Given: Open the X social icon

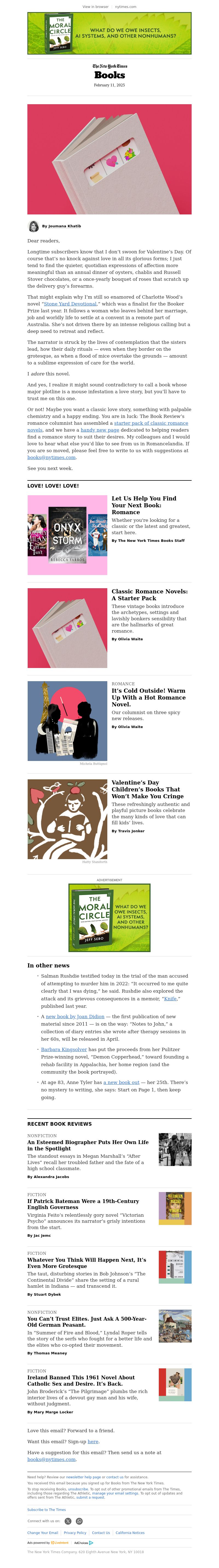Looking at the screenshot, I should coord(68,1521).
